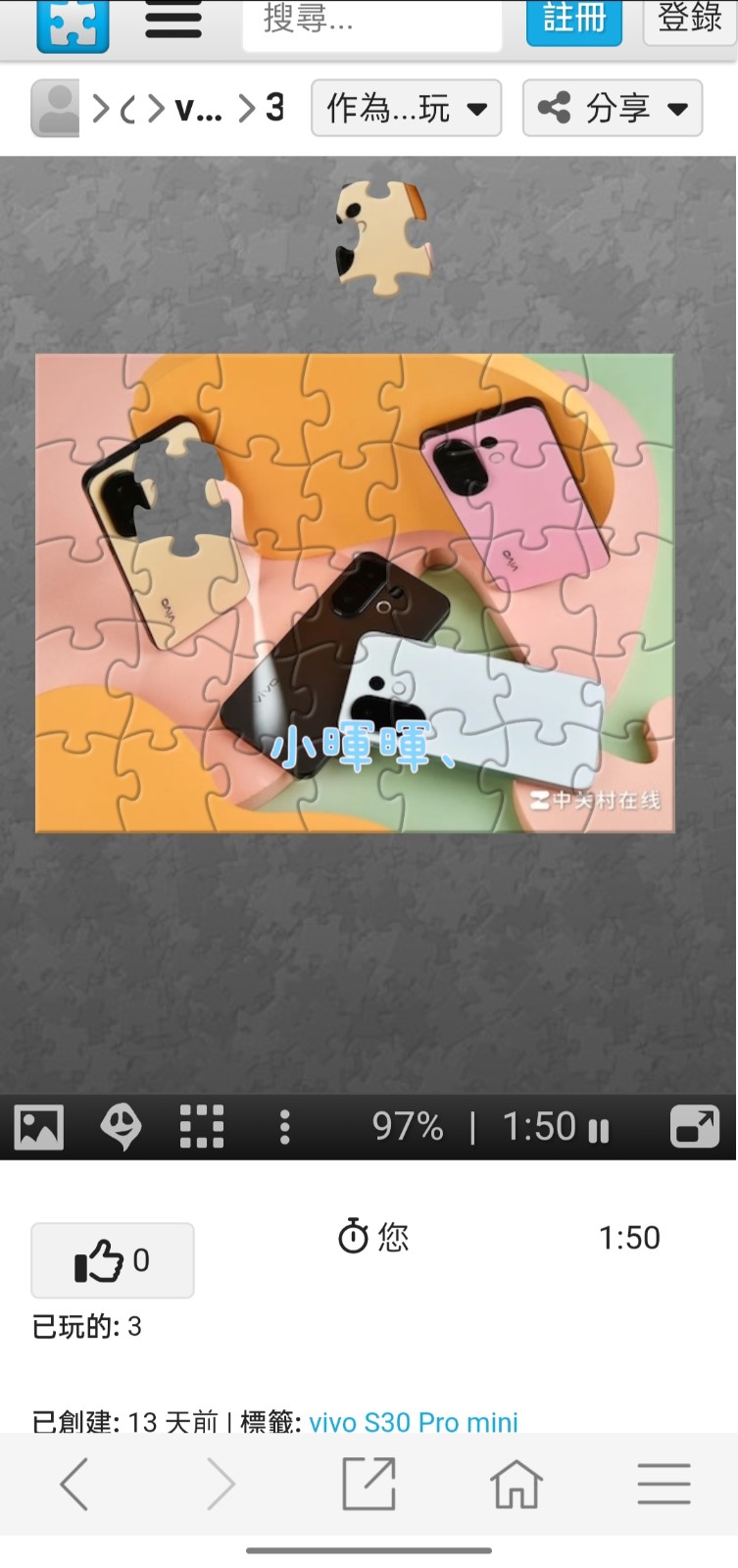This screenshot has height=1568, width=738.
Task: Open the browser menu at bottom right
Action: click(x=664, y=1484)
